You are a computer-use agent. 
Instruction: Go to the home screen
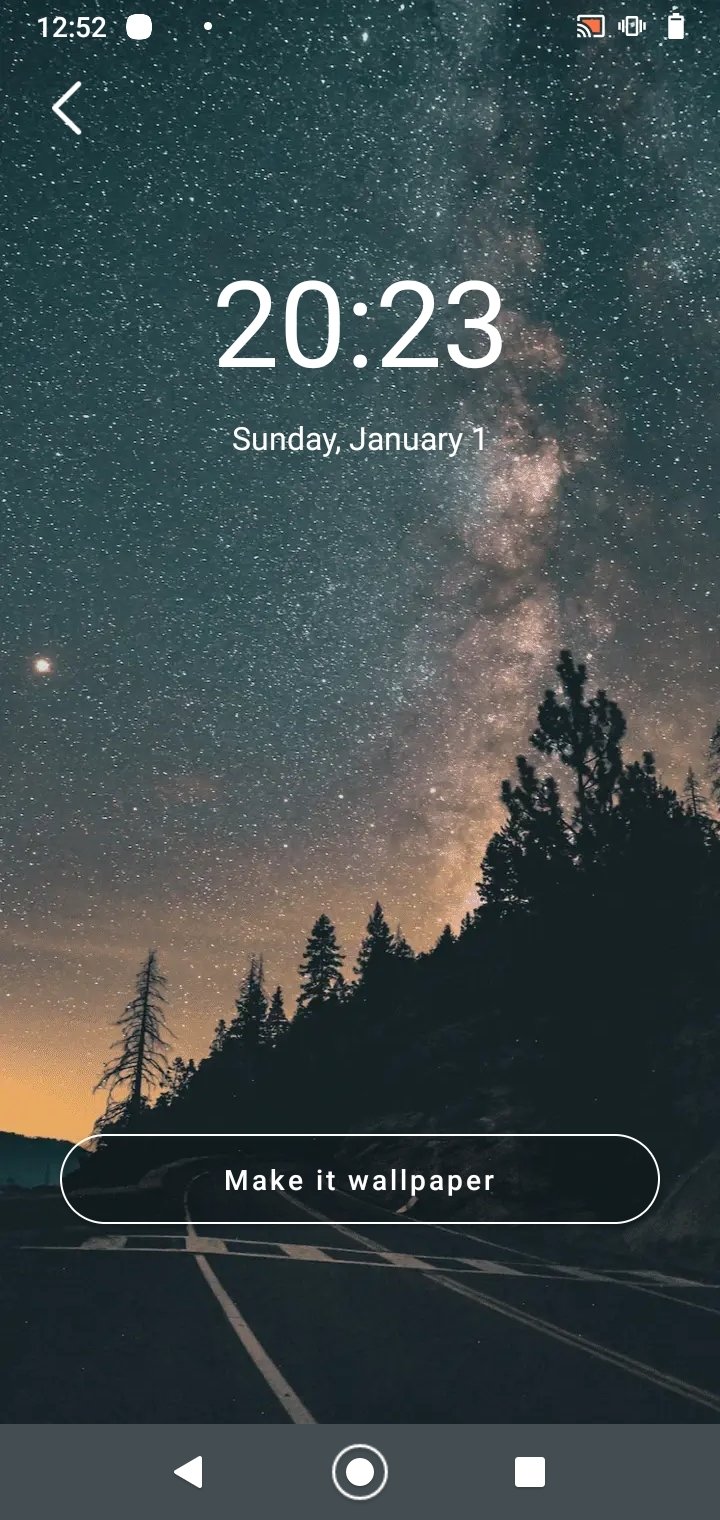click(360, 1472)
